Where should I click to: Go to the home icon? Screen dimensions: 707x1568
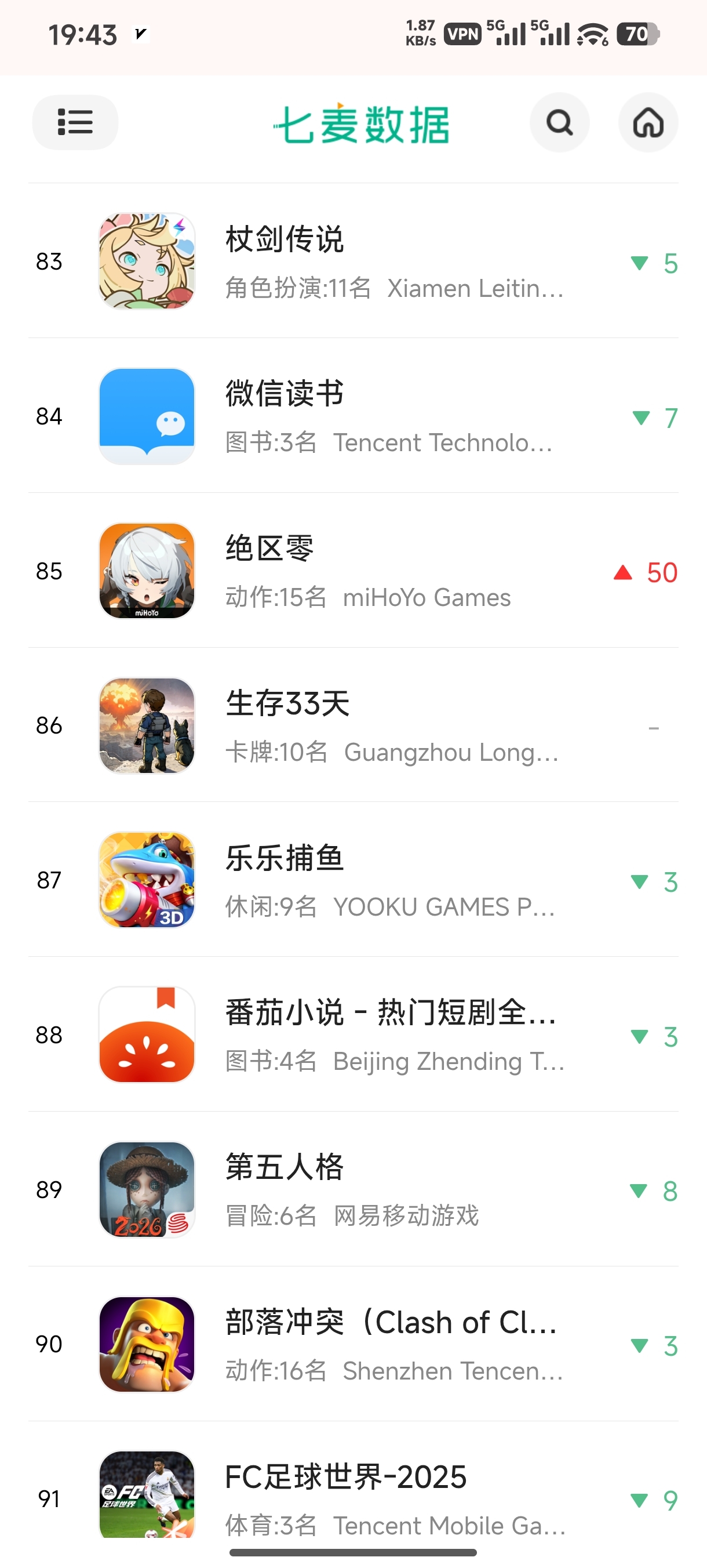pyautogui.click(x=648, y=122)
